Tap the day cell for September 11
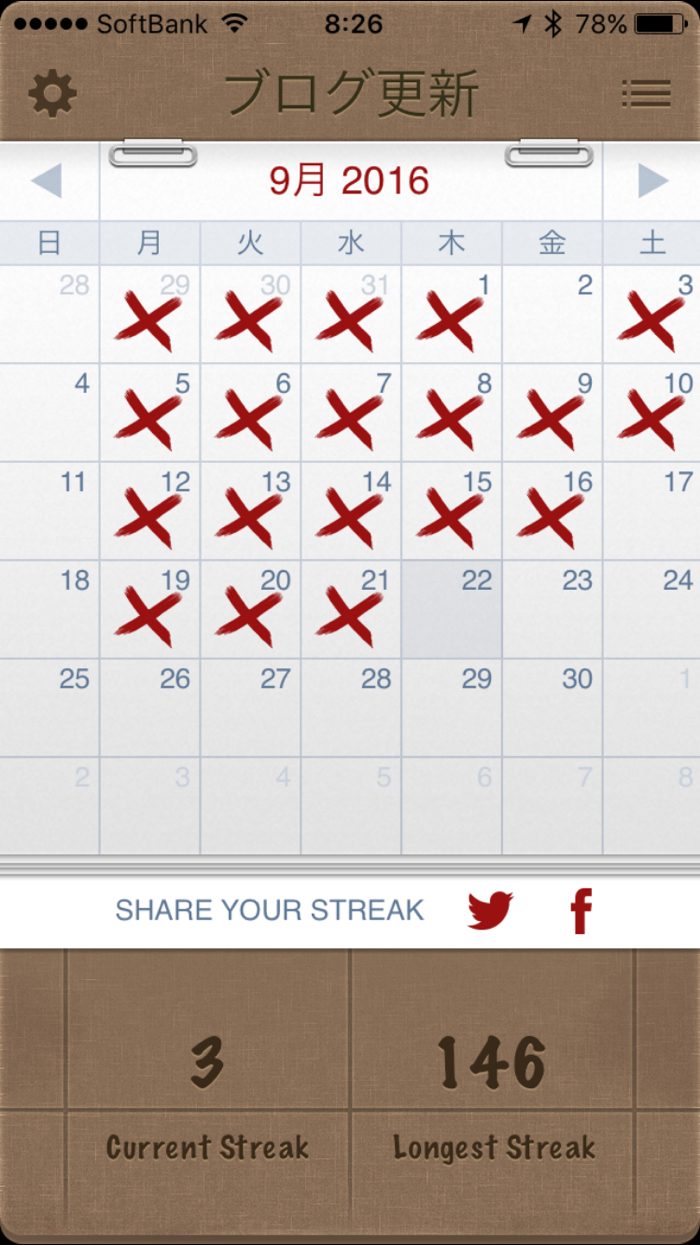This screenshot has height=1245, width=700. [x=50, y=511]
